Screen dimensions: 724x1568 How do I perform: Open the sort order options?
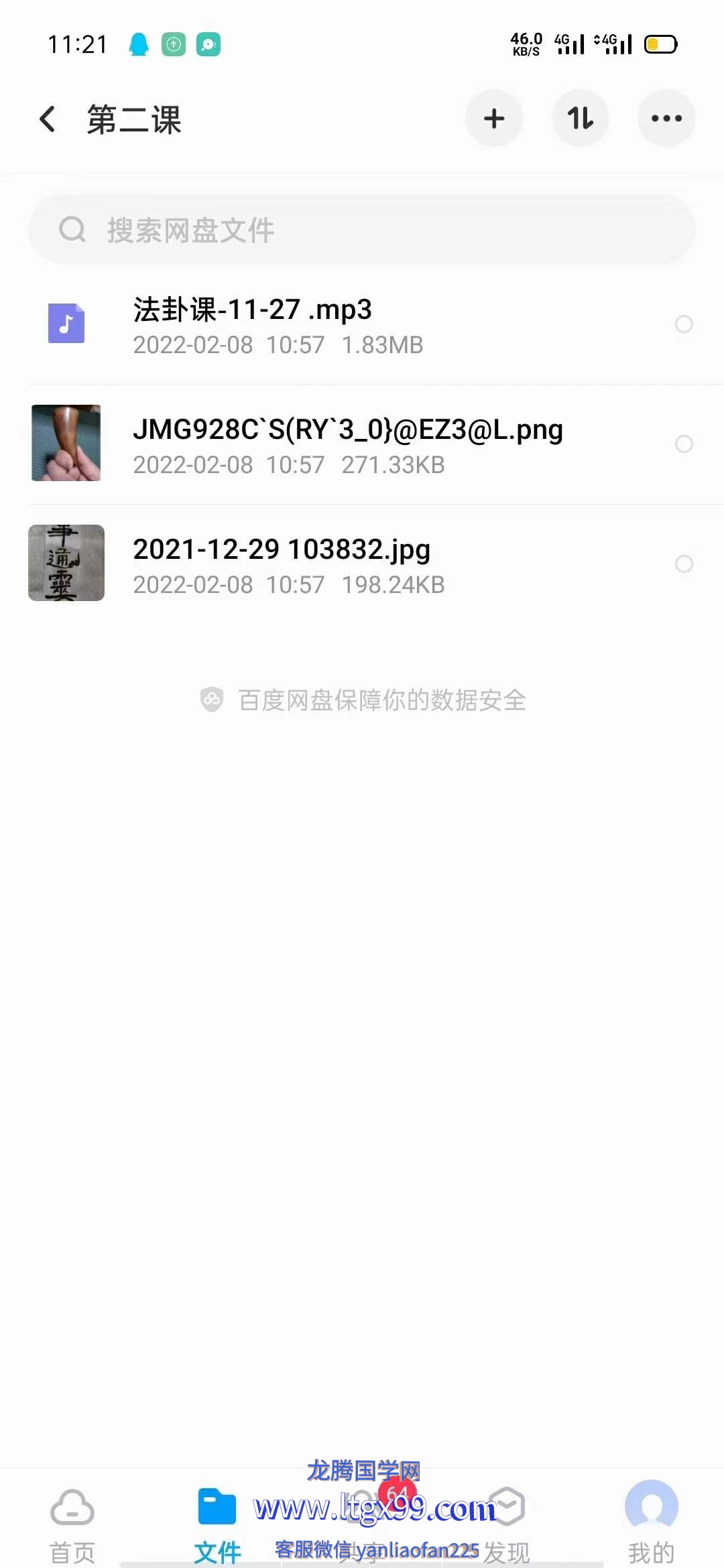[580, 119]
